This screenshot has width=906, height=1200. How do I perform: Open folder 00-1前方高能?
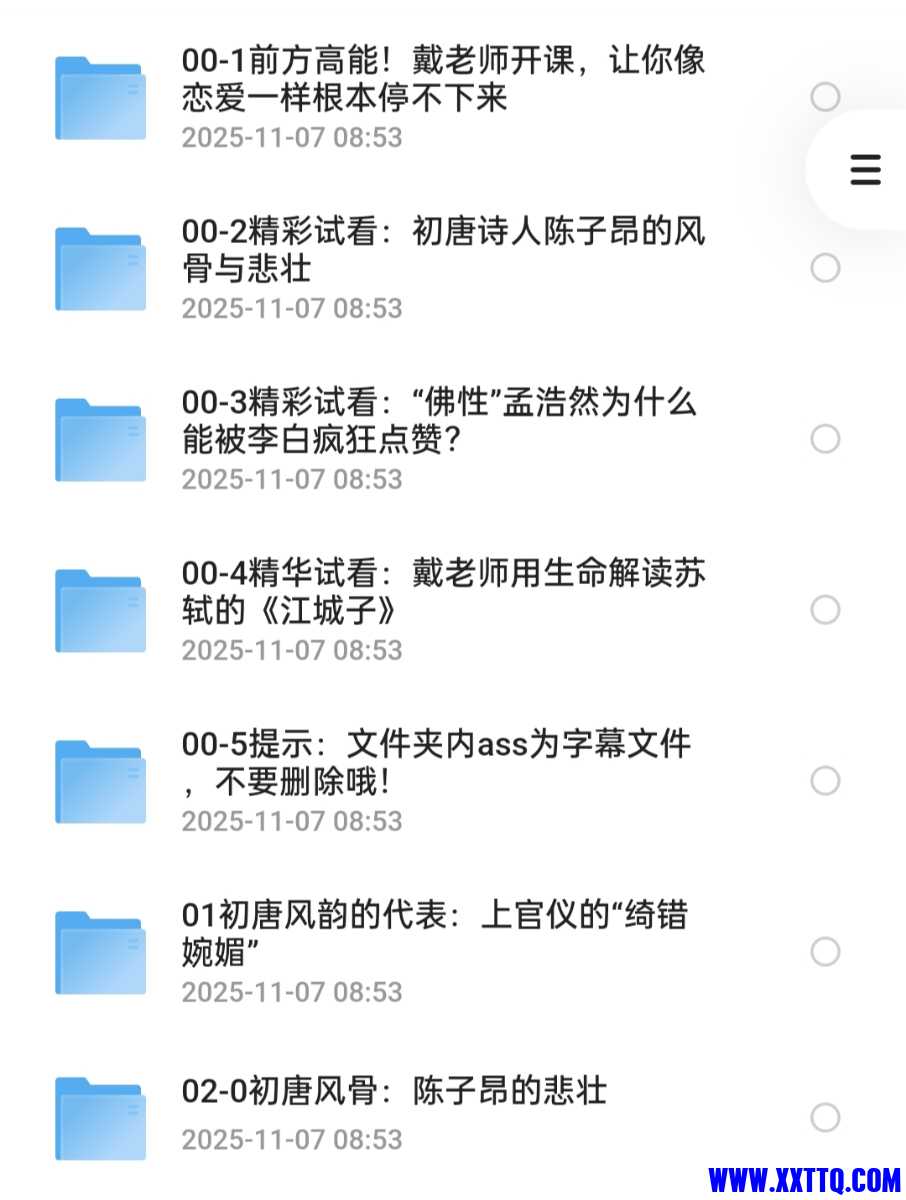[x=443, y=79]
